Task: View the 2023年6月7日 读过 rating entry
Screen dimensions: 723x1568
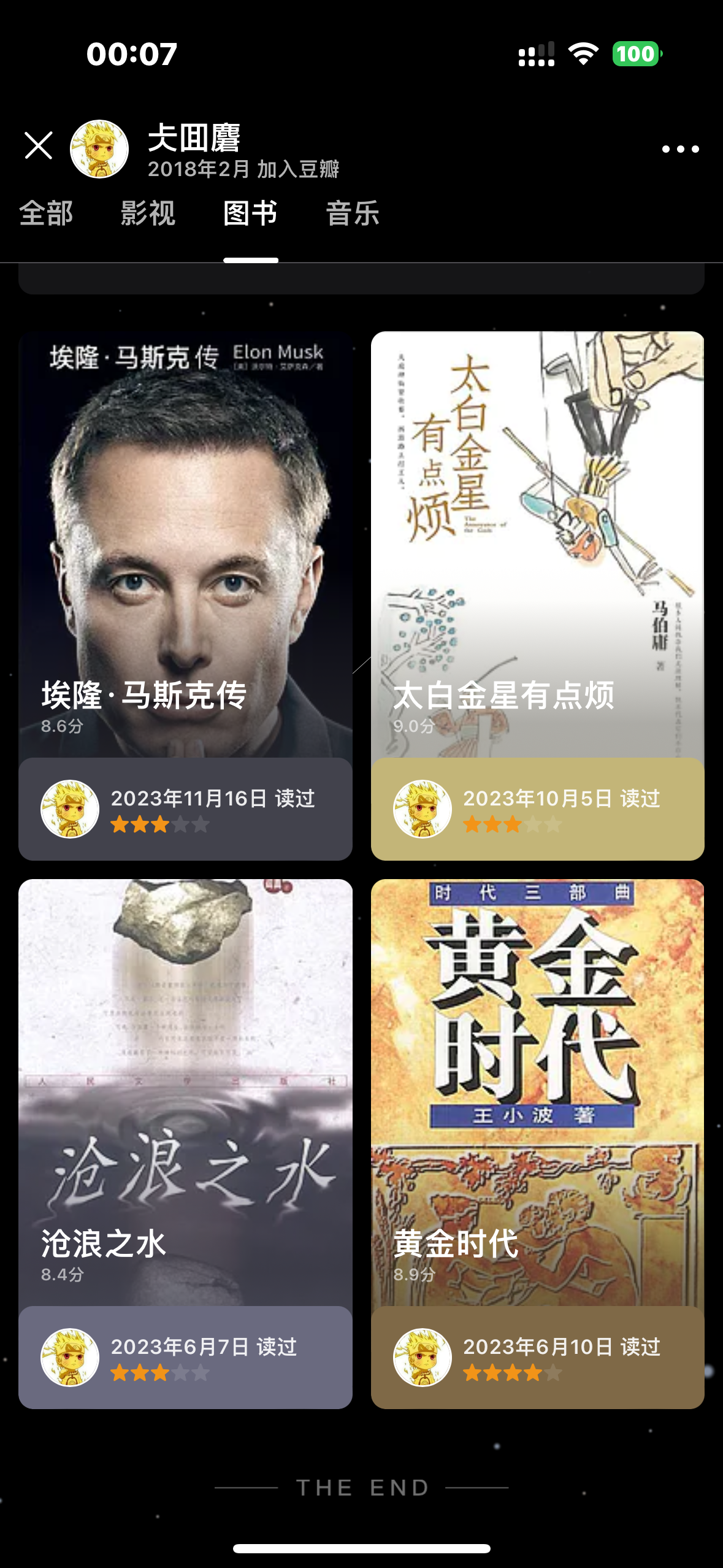Action: [185, 1358]
